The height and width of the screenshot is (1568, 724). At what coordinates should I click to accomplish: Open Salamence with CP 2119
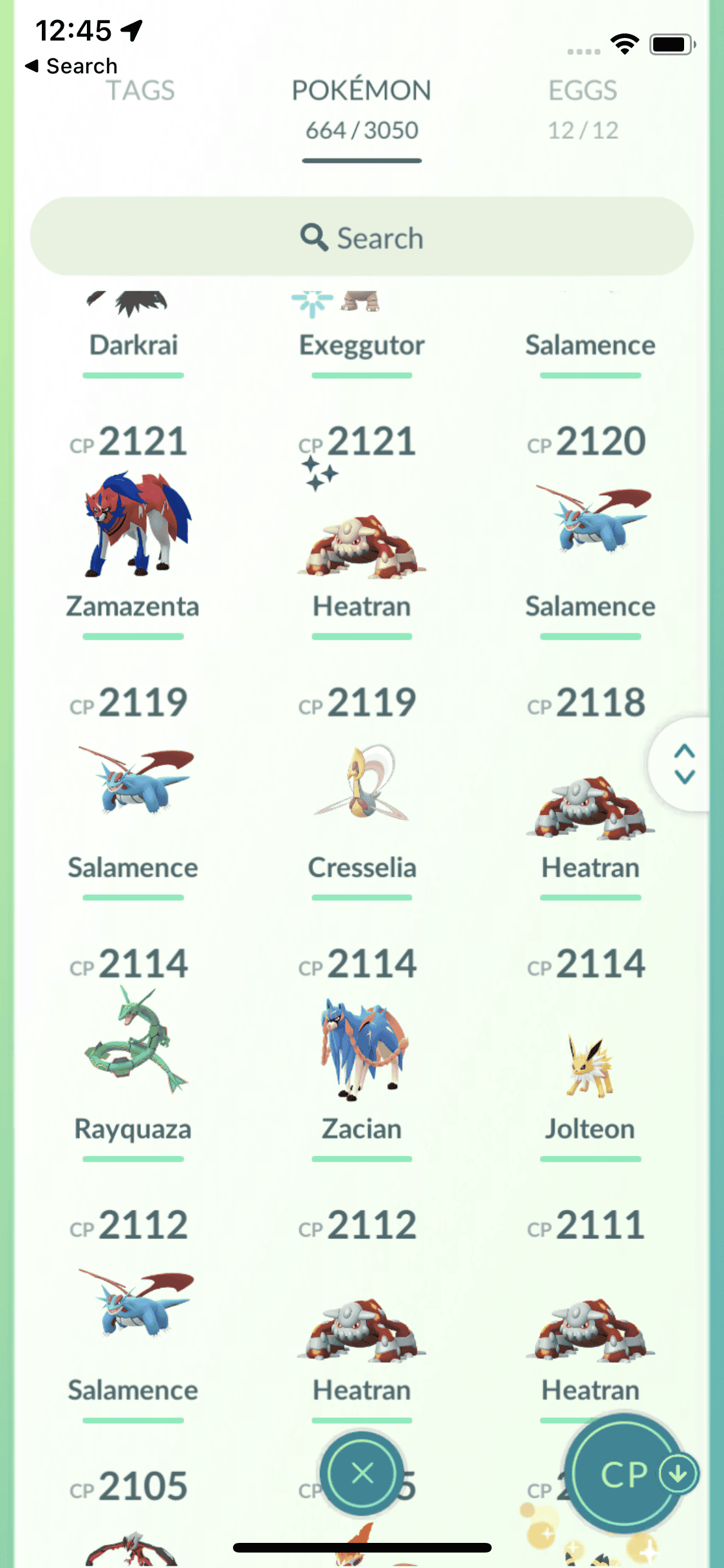[133, 782]
